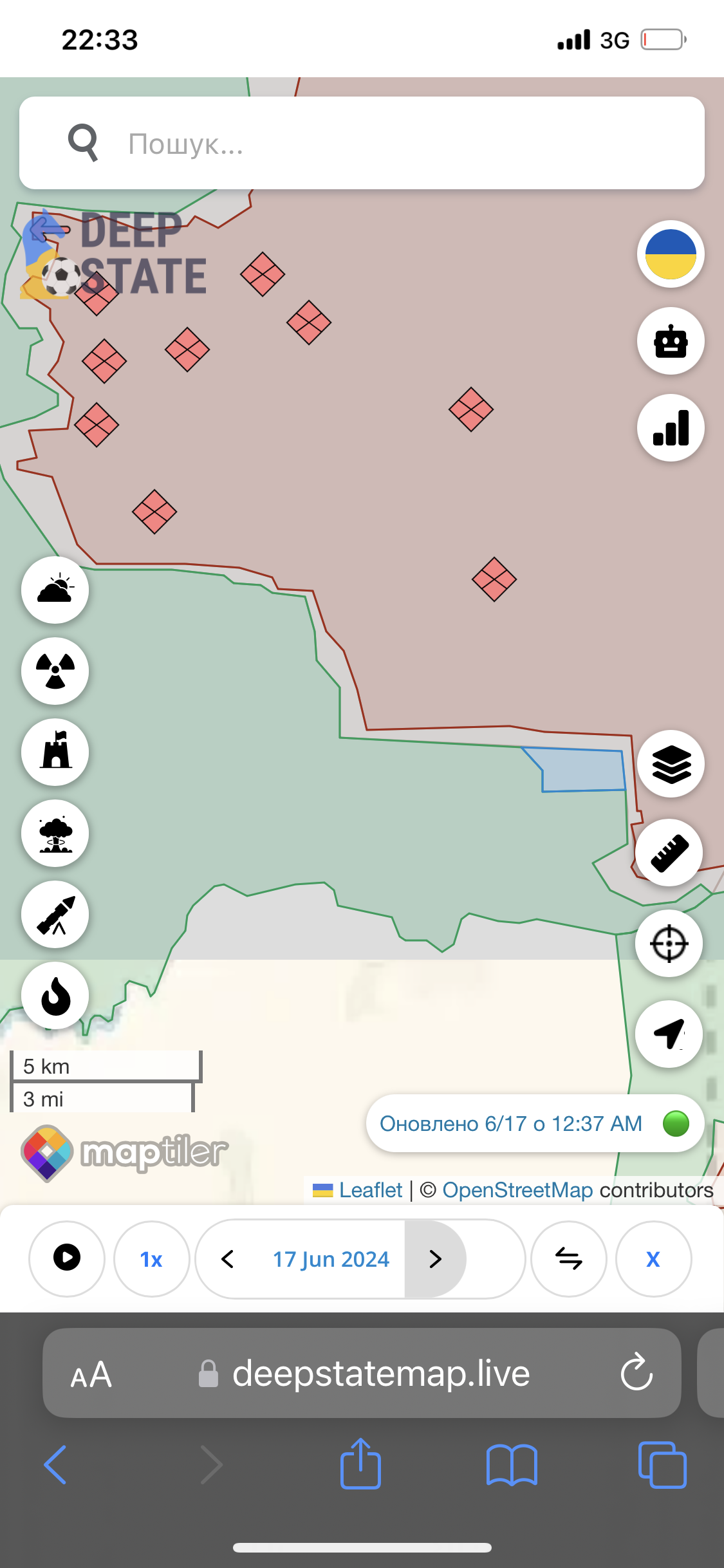Switch language with the Ukrainian flag button

[671, 254]
